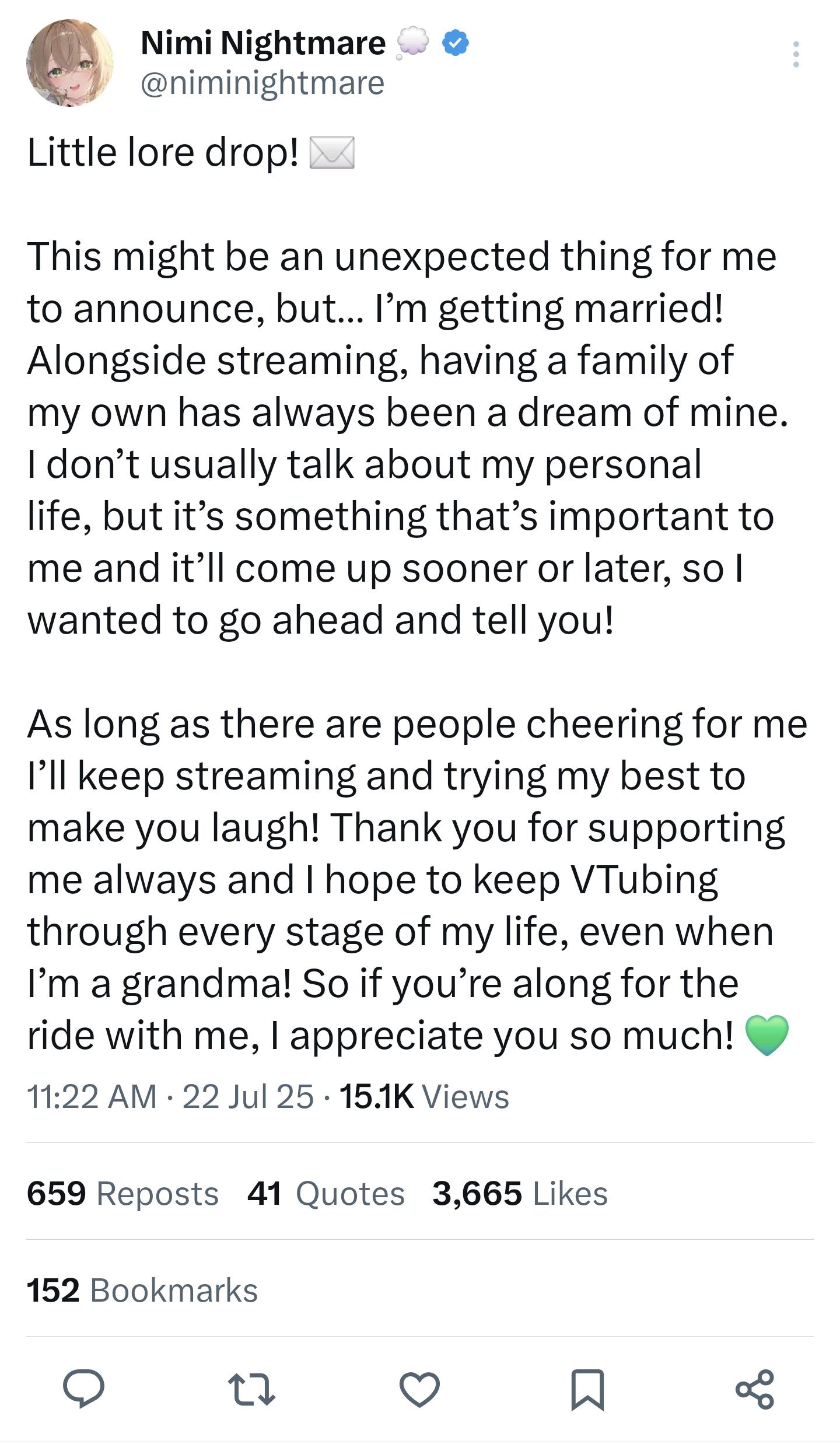Open Nimi Nightmare's profile picture

pyautogui.click(x=70, y=63)
